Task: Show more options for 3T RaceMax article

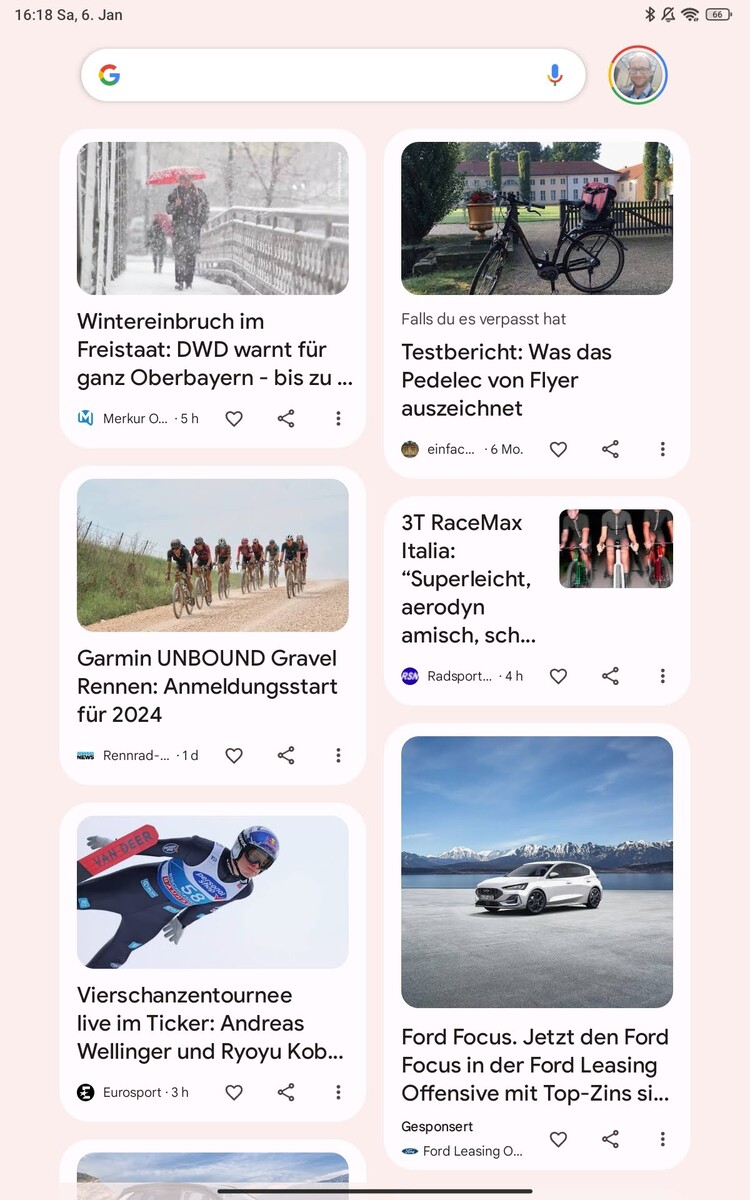Action: coord(662,676)
